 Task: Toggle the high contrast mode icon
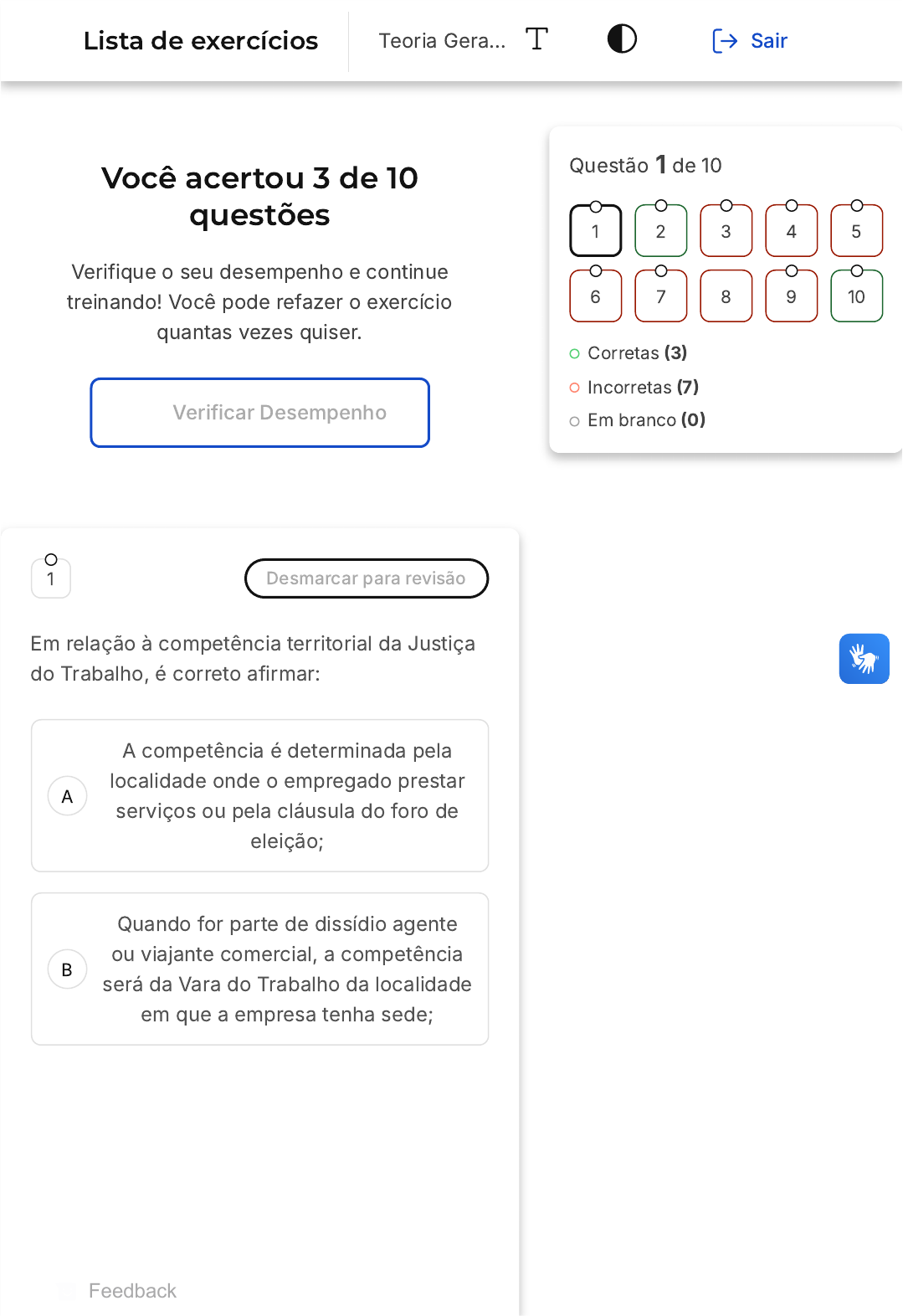click(x=622, y=39)
